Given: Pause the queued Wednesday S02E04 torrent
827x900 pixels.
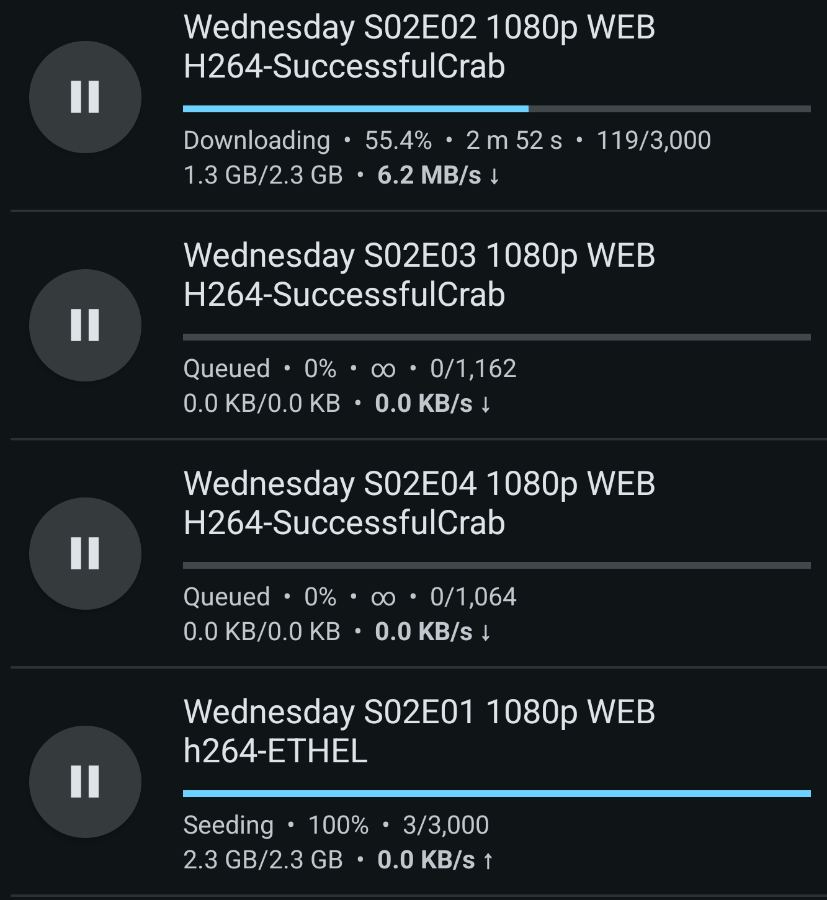Looking at the screenshot, I should pos(85,553).
